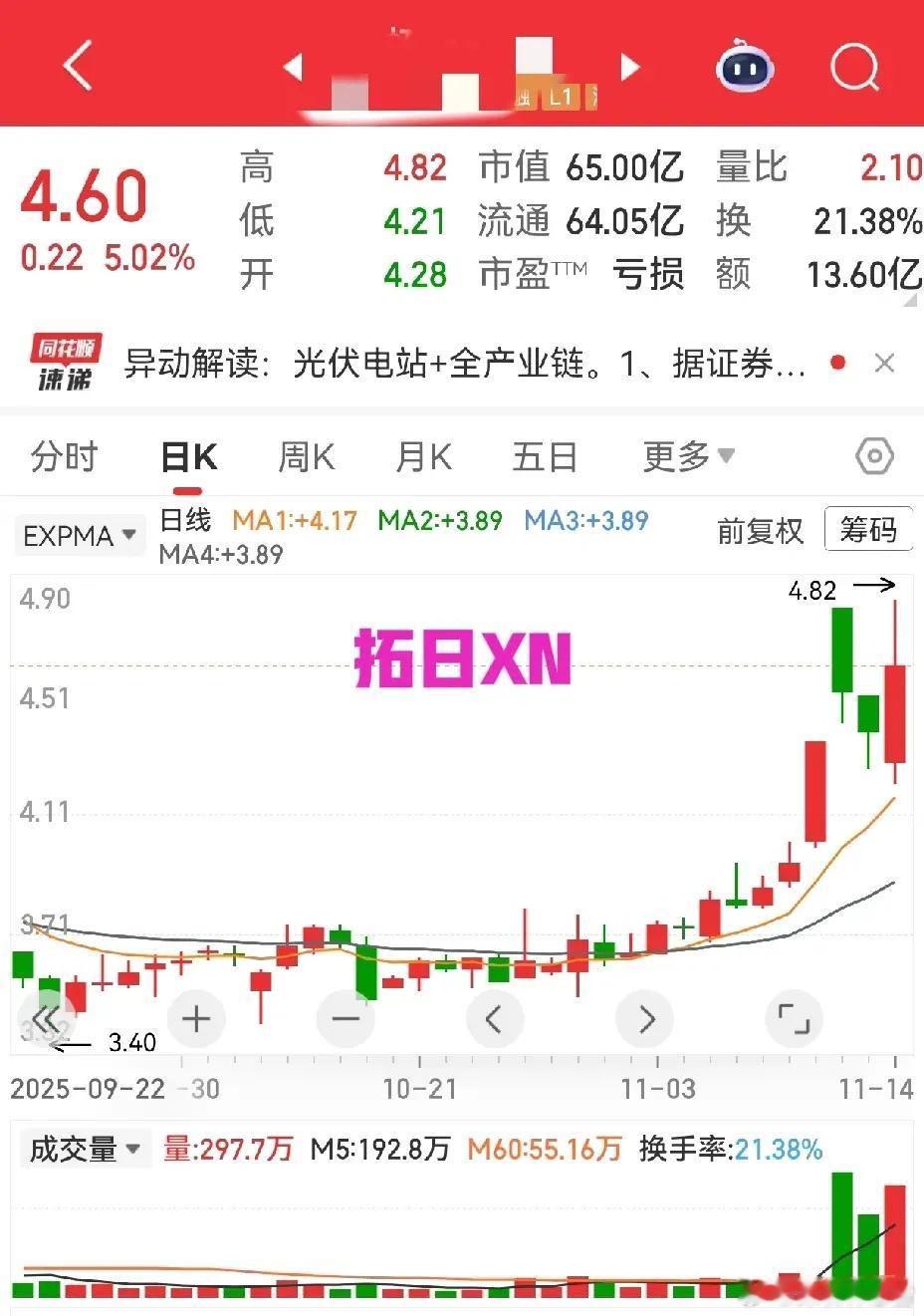This screenshot has width=924, height=1316.
Task: Zoom in on chart with plus icon
Action: click(195, 1018)
